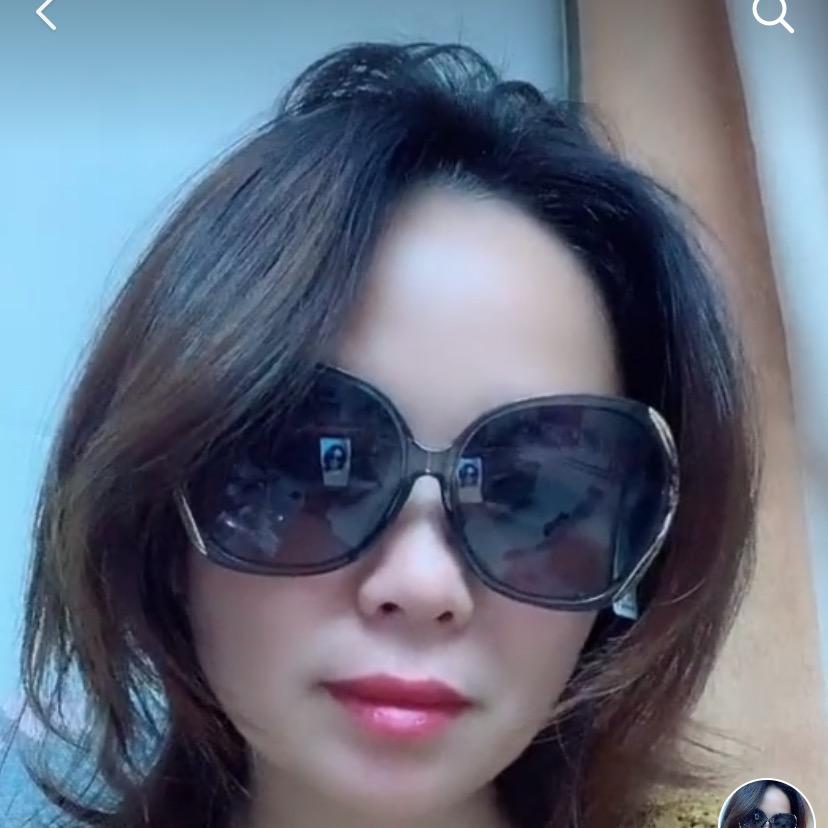828x828 pixels.
Task: Go back using the top-left arrow
Action: pyautogui.click(x=45, y=14)
